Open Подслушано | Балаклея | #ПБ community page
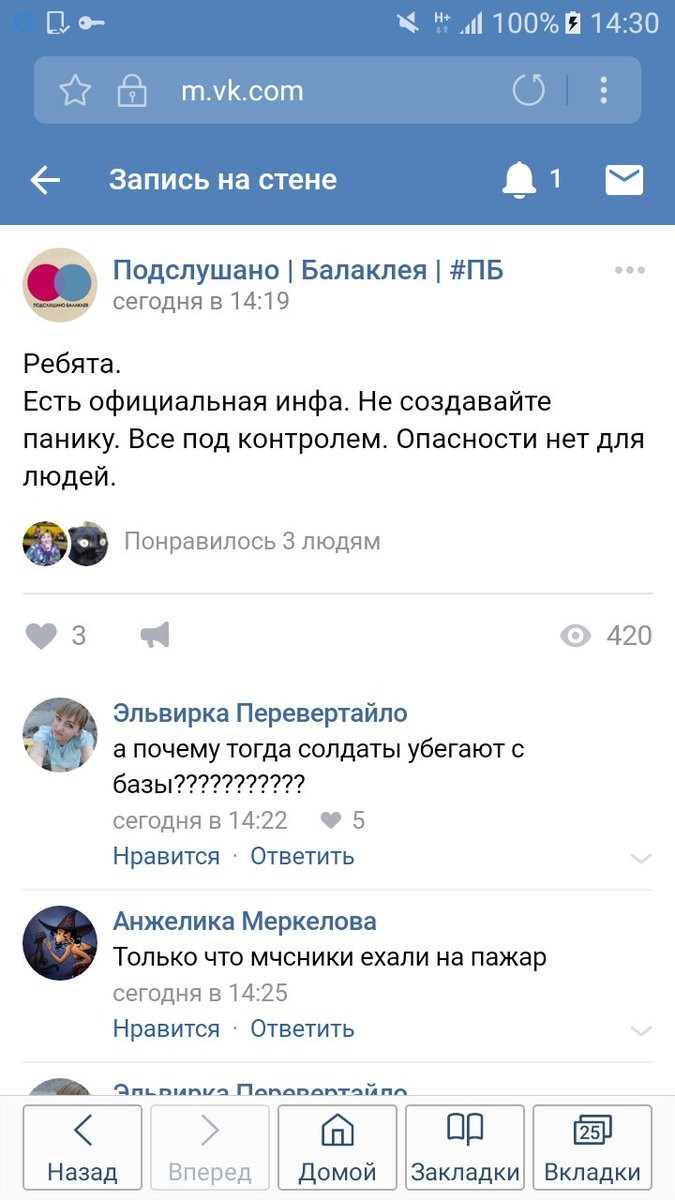Viewport: 675px width, 1200px height. 308,270
